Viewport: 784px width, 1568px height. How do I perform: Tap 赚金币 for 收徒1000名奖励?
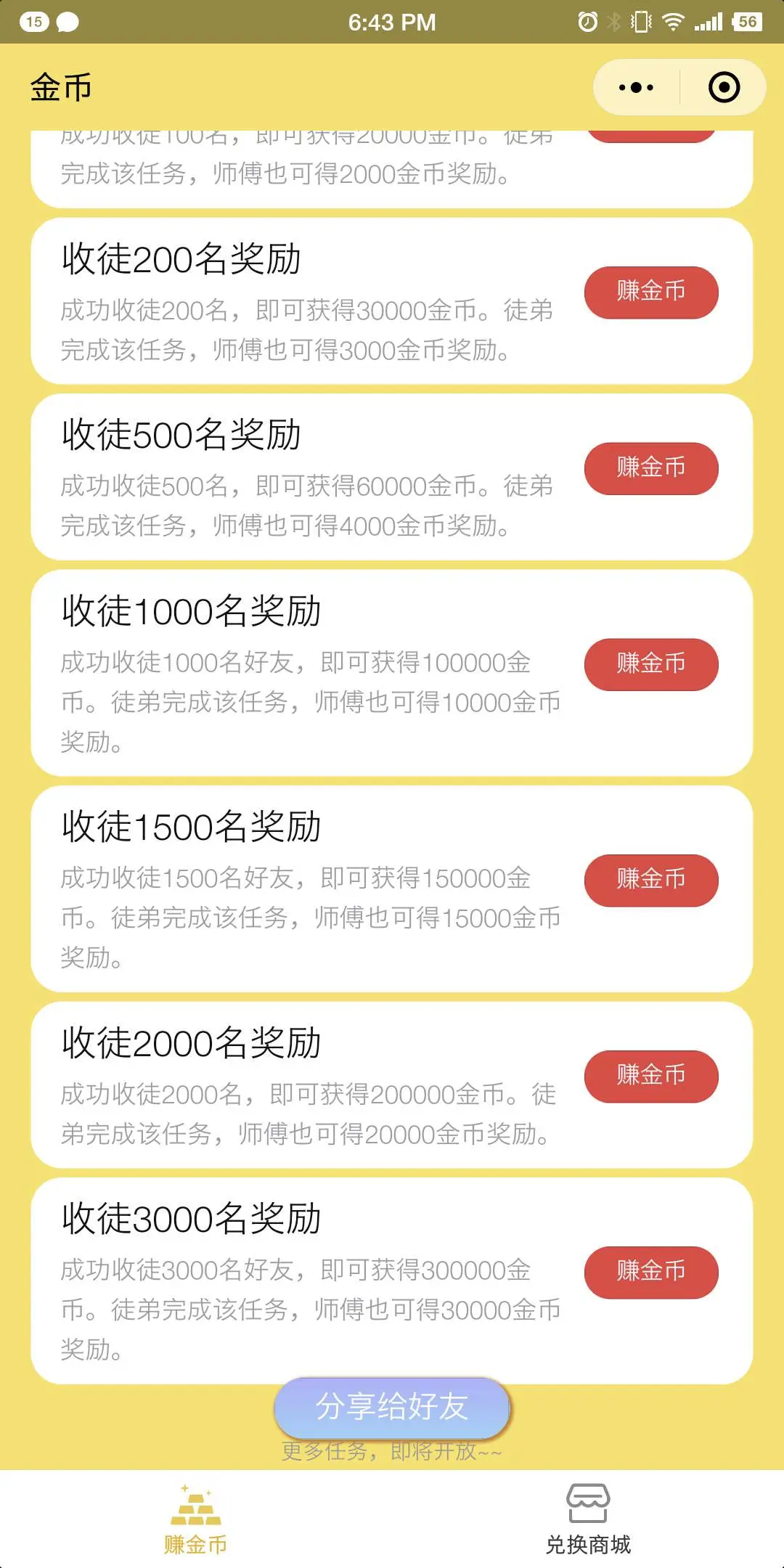tap(651, 664)
